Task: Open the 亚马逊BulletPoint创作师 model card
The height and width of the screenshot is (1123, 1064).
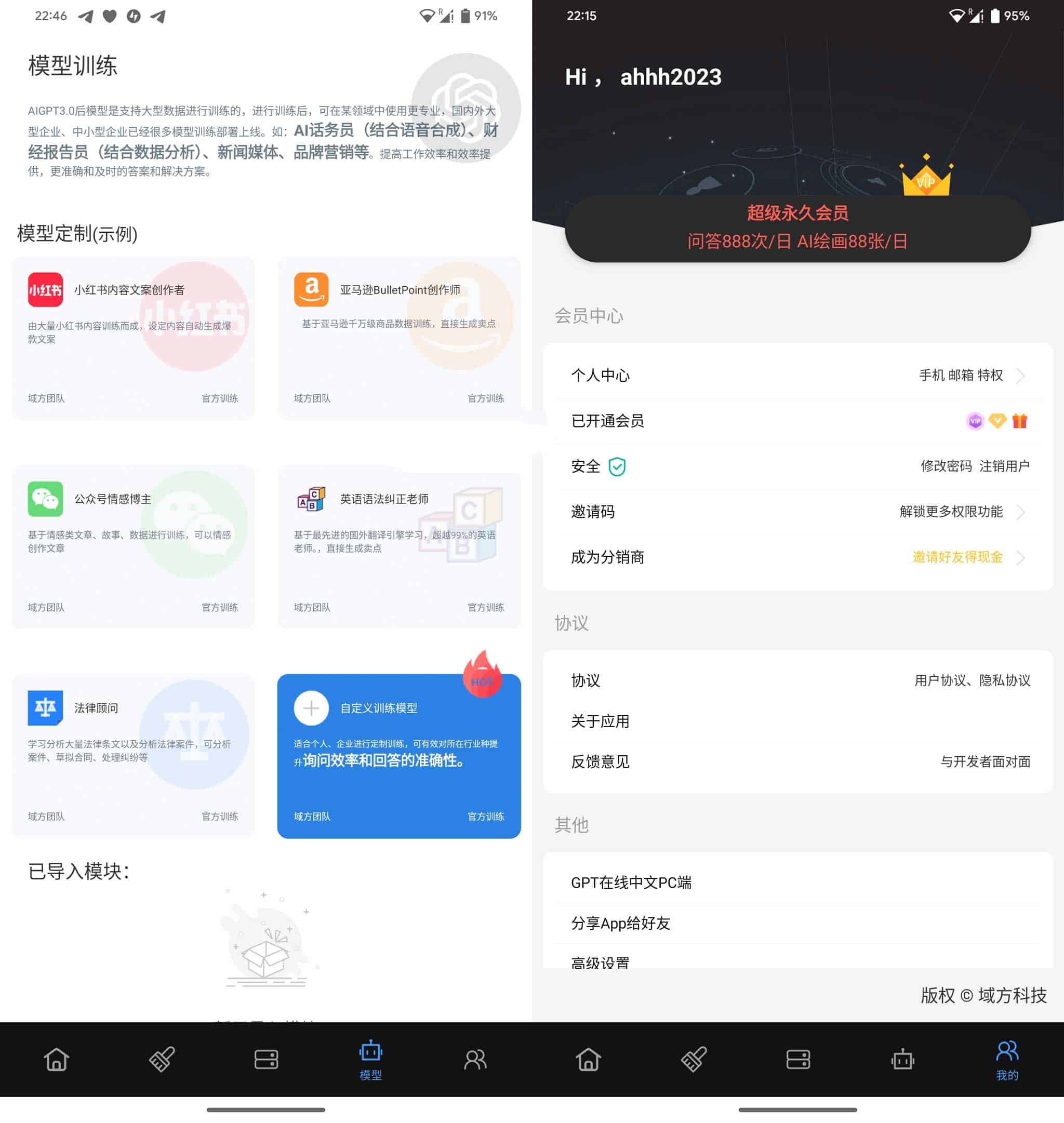Action: click(398, 338)
